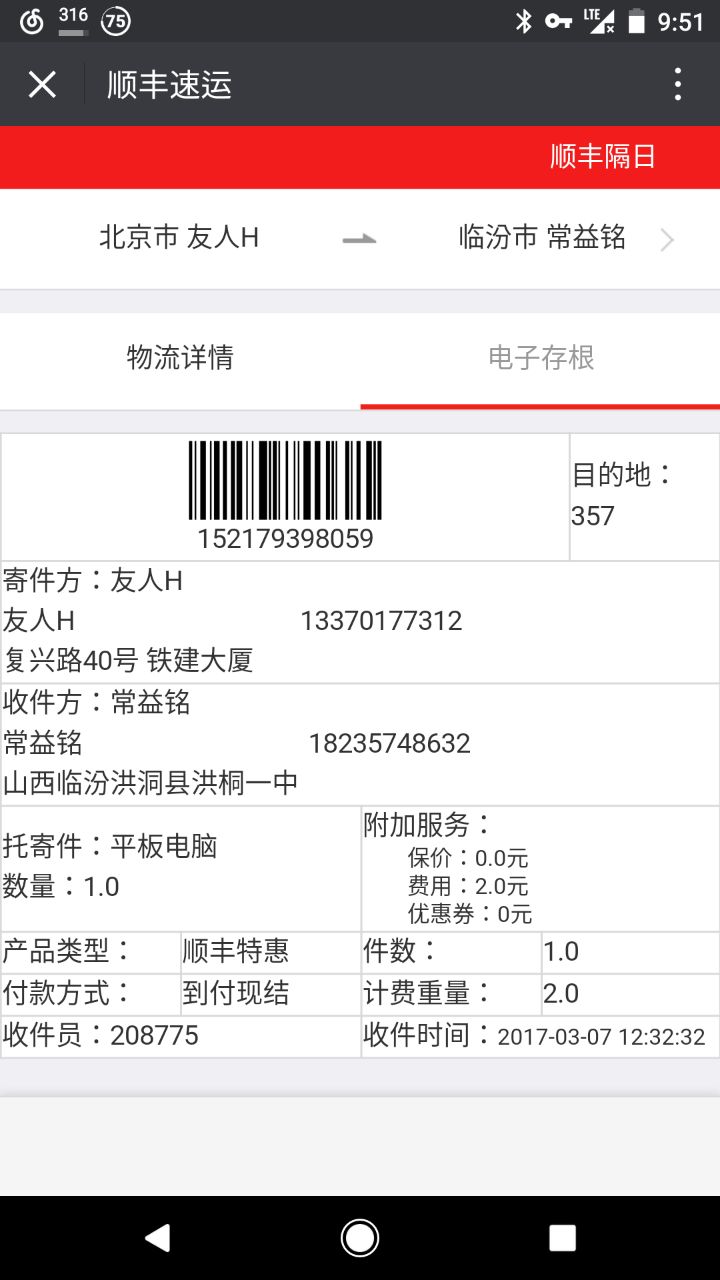Switch to the 物流详情 tab
Viewport: 720px width, 1280px height.
(180, 358)
